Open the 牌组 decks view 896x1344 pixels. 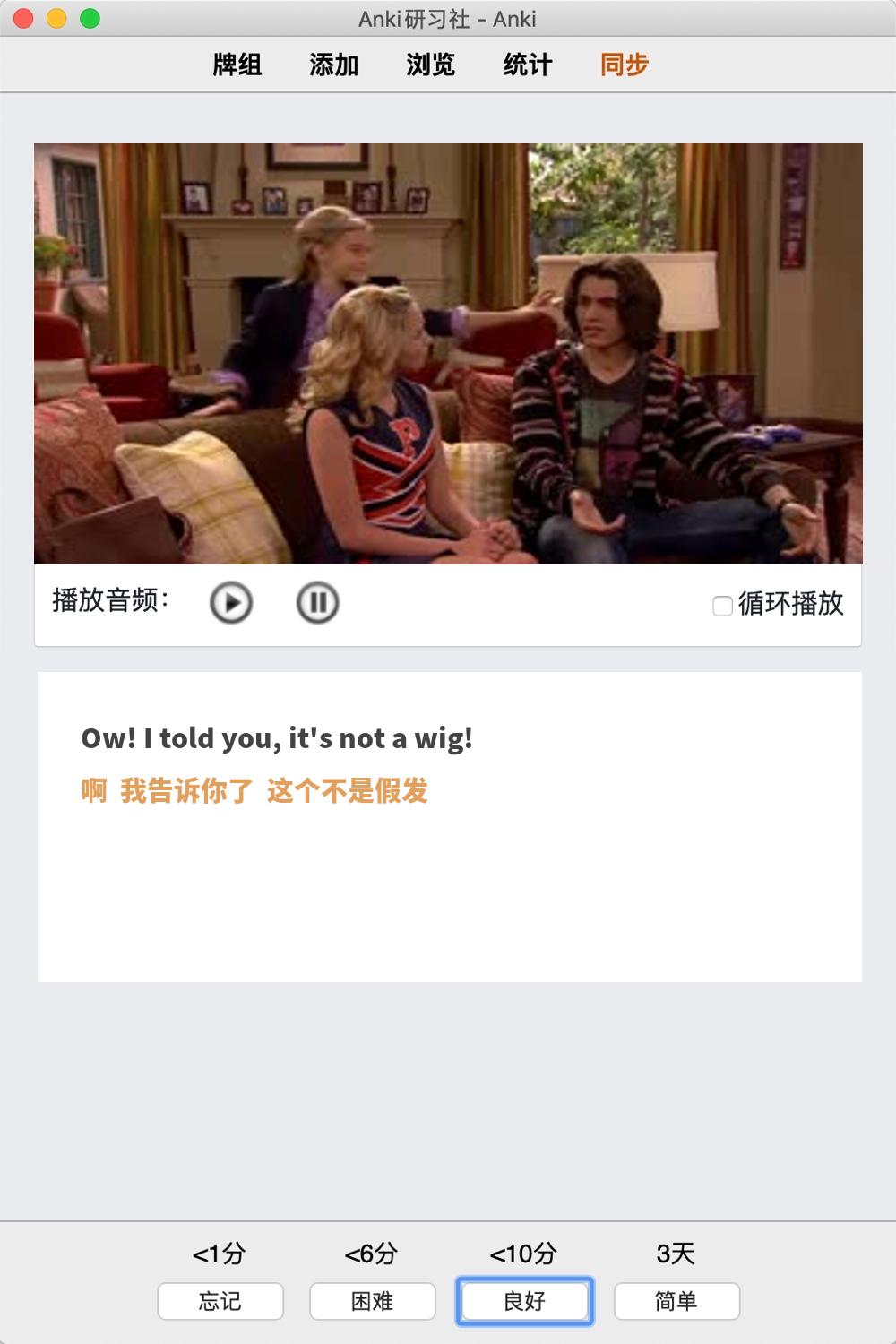click(x=237, y=65)
